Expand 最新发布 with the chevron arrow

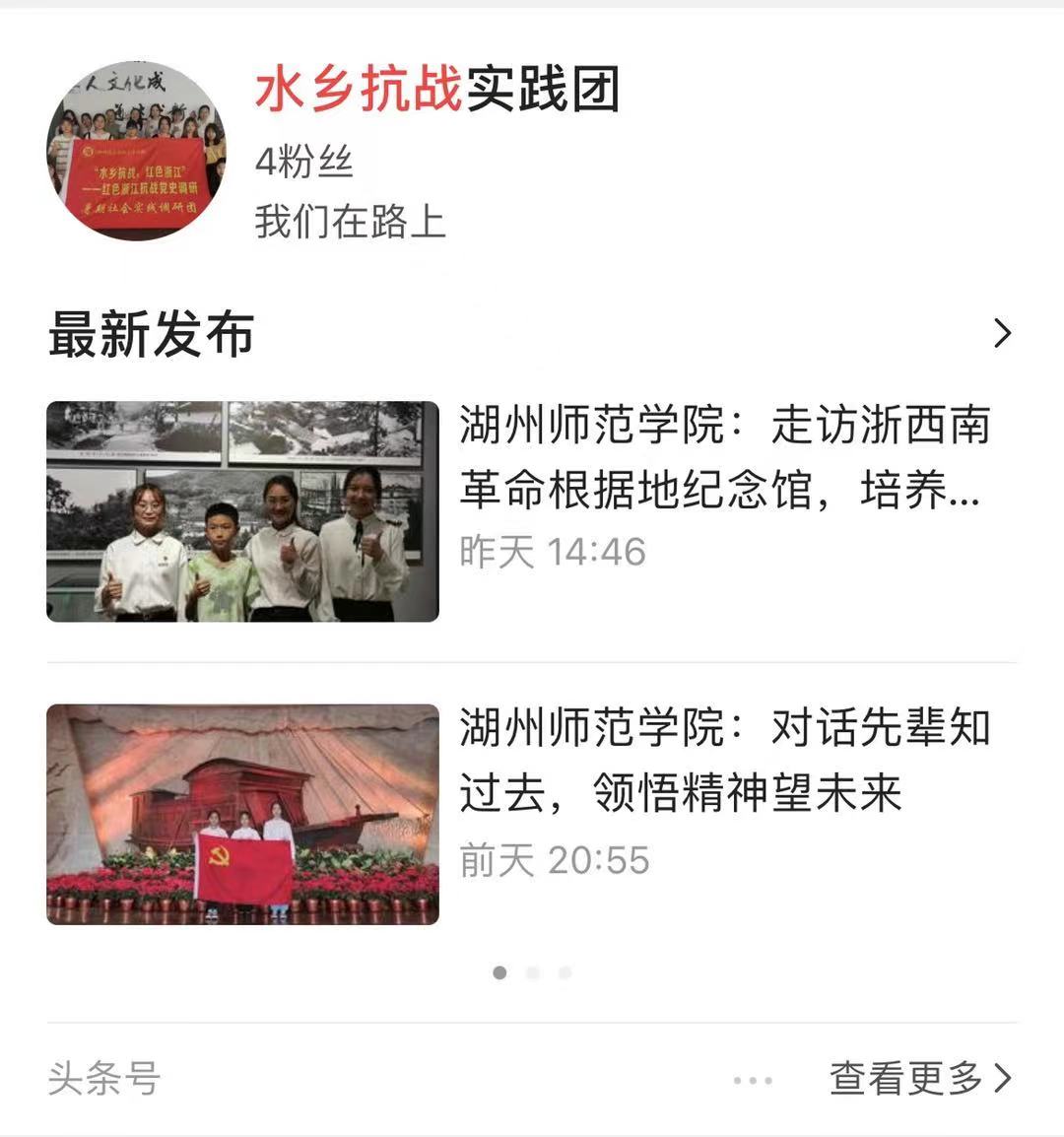[x=1002, y=333]
